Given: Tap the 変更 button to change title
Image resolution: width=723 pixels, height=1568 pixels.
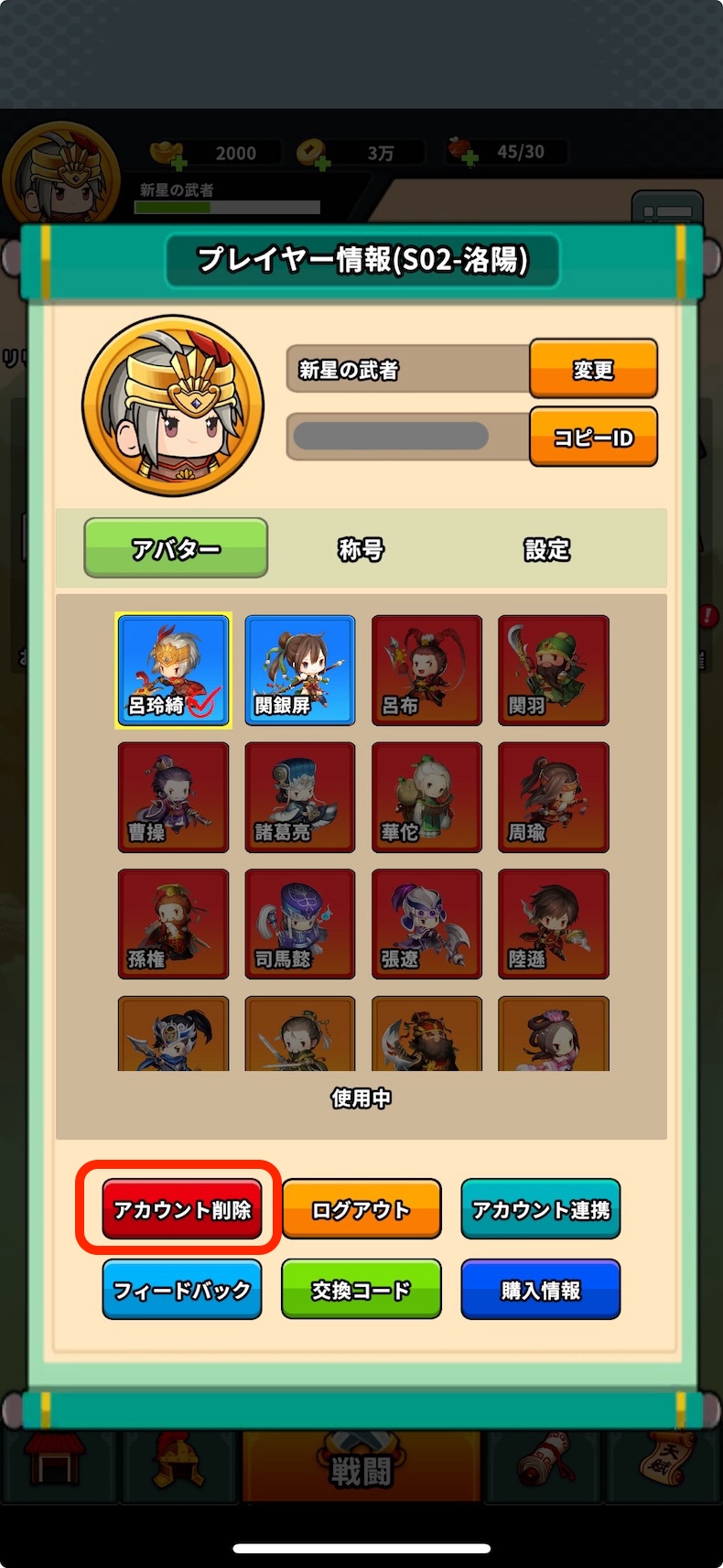Looking at the screenshot, I should coord(593,368).
